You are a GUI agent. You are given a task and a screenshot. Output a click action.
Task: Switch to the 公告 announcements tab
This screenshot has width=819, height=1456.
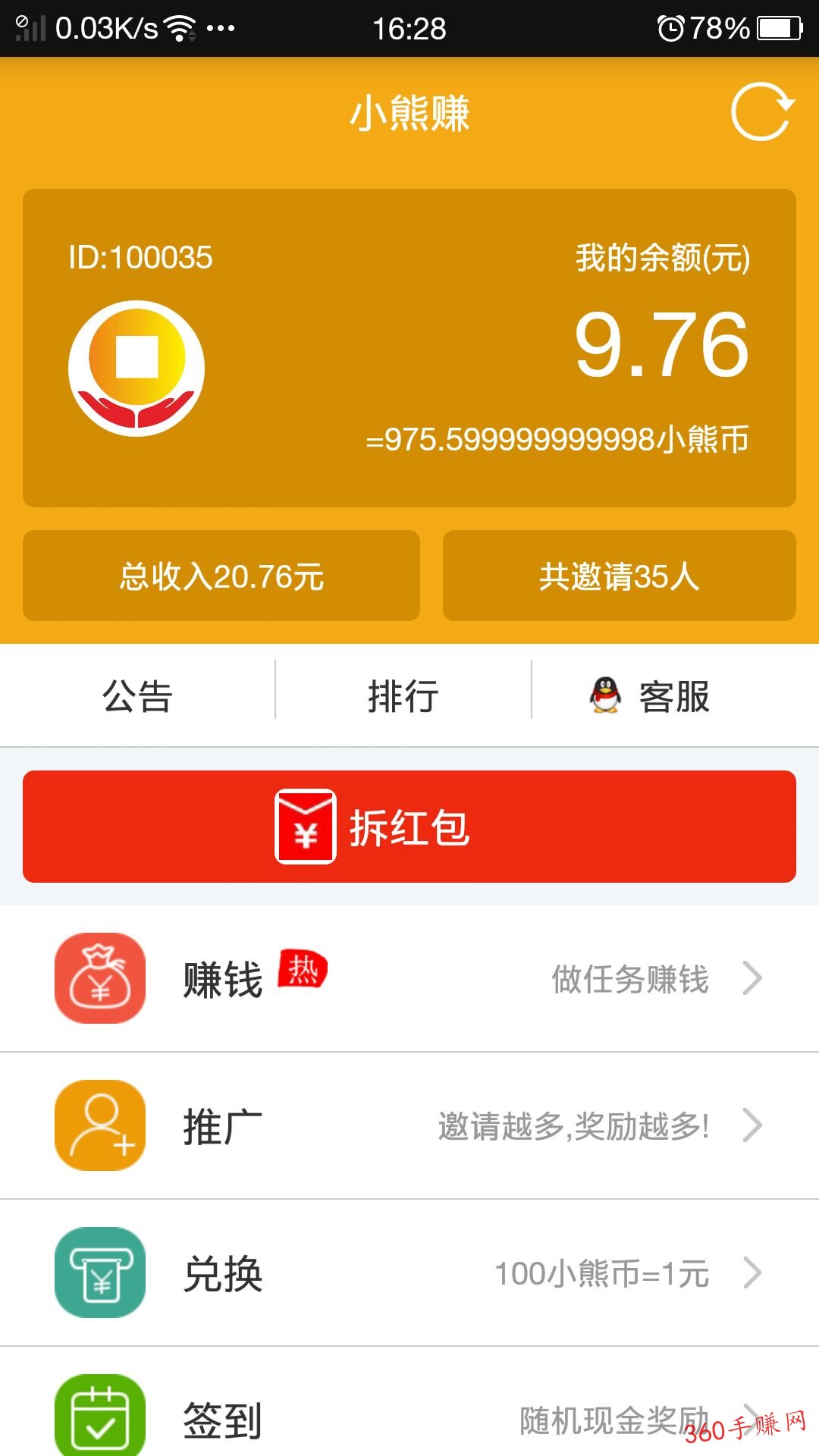[x=137, y=695]
